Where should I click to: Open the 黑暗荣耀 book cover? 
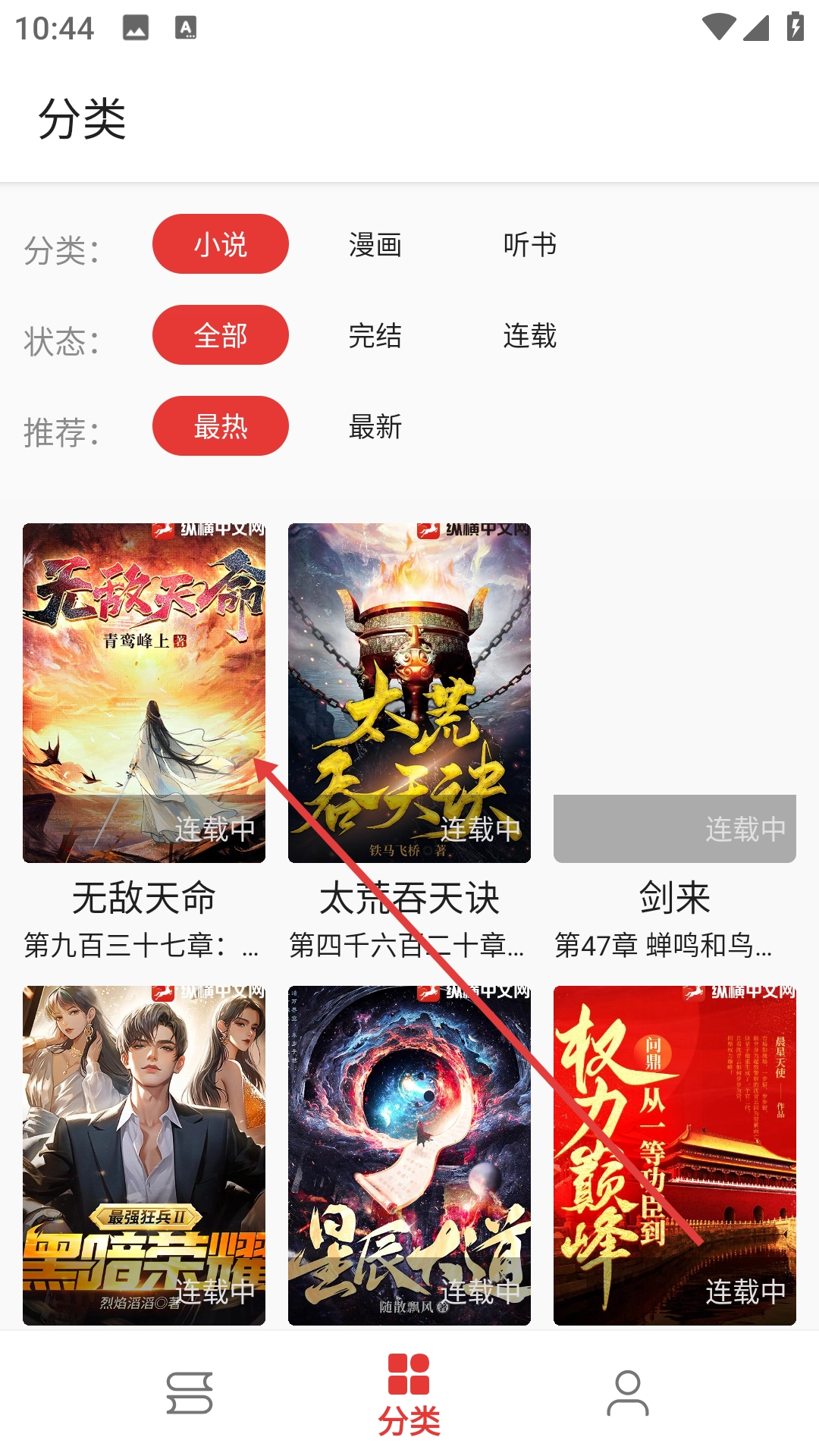pos(144,1155)
